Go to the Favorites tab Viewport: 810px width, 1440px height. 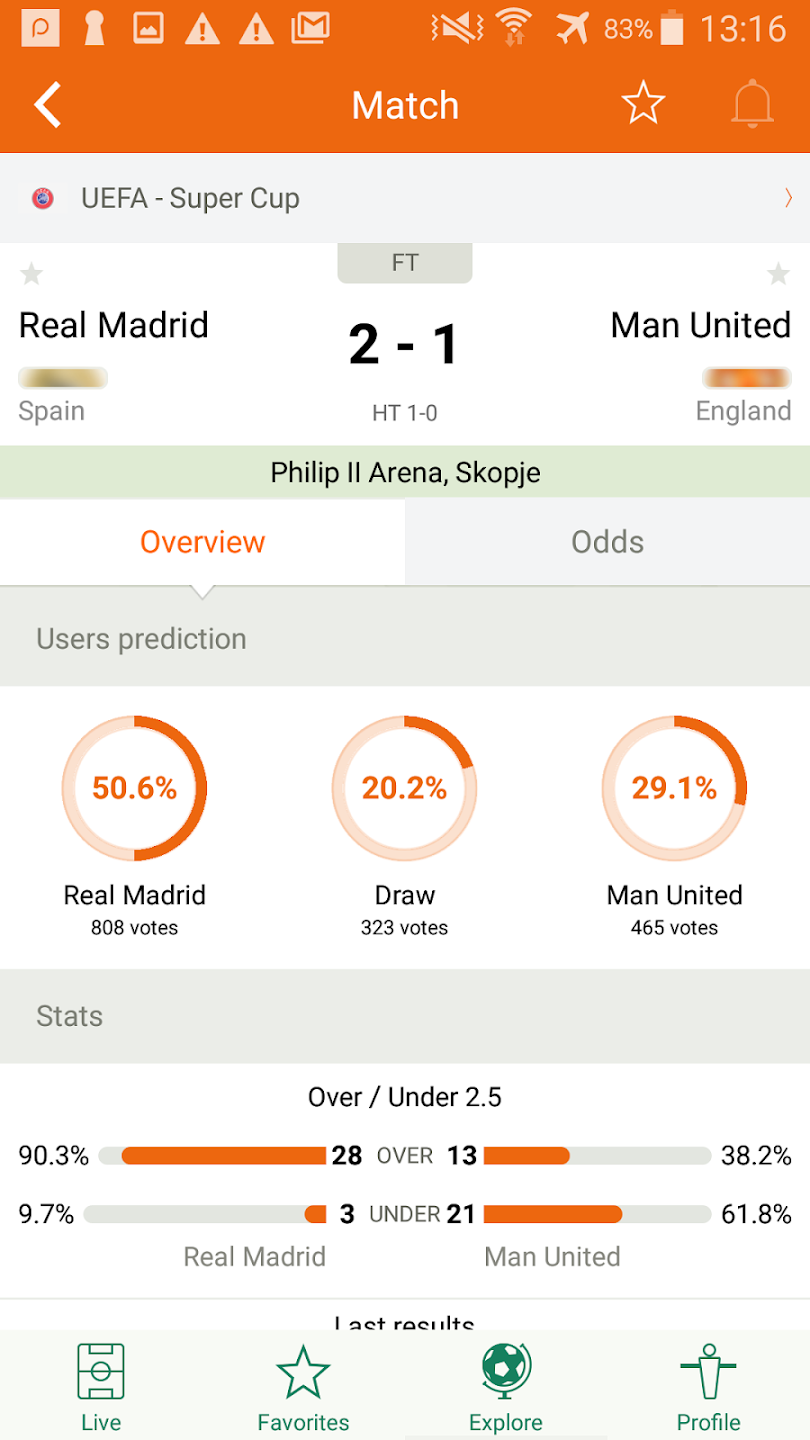(303, 1387)
